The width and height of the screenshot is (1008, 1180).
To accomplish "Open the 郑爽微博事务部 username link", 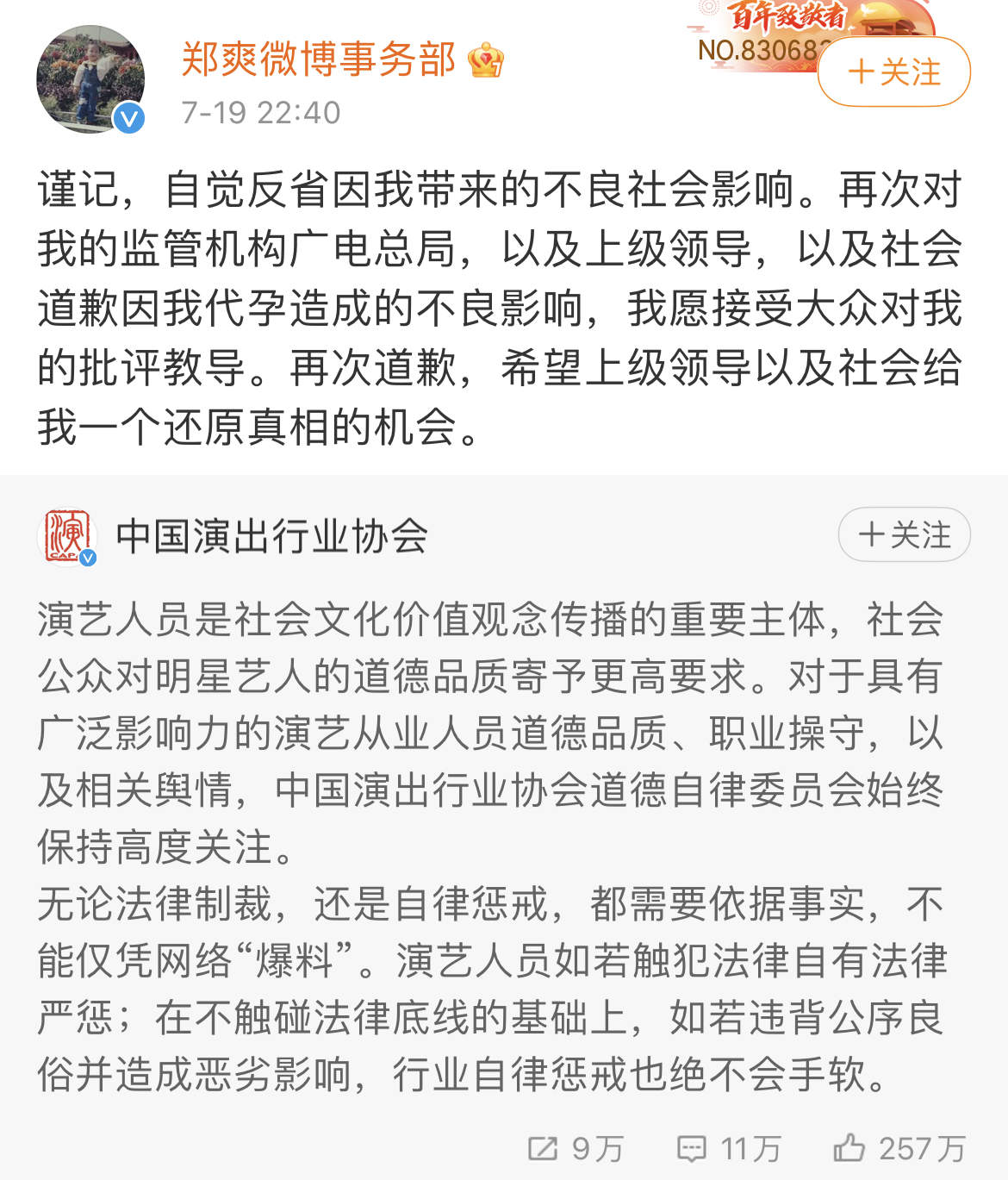I will (318, 60).
